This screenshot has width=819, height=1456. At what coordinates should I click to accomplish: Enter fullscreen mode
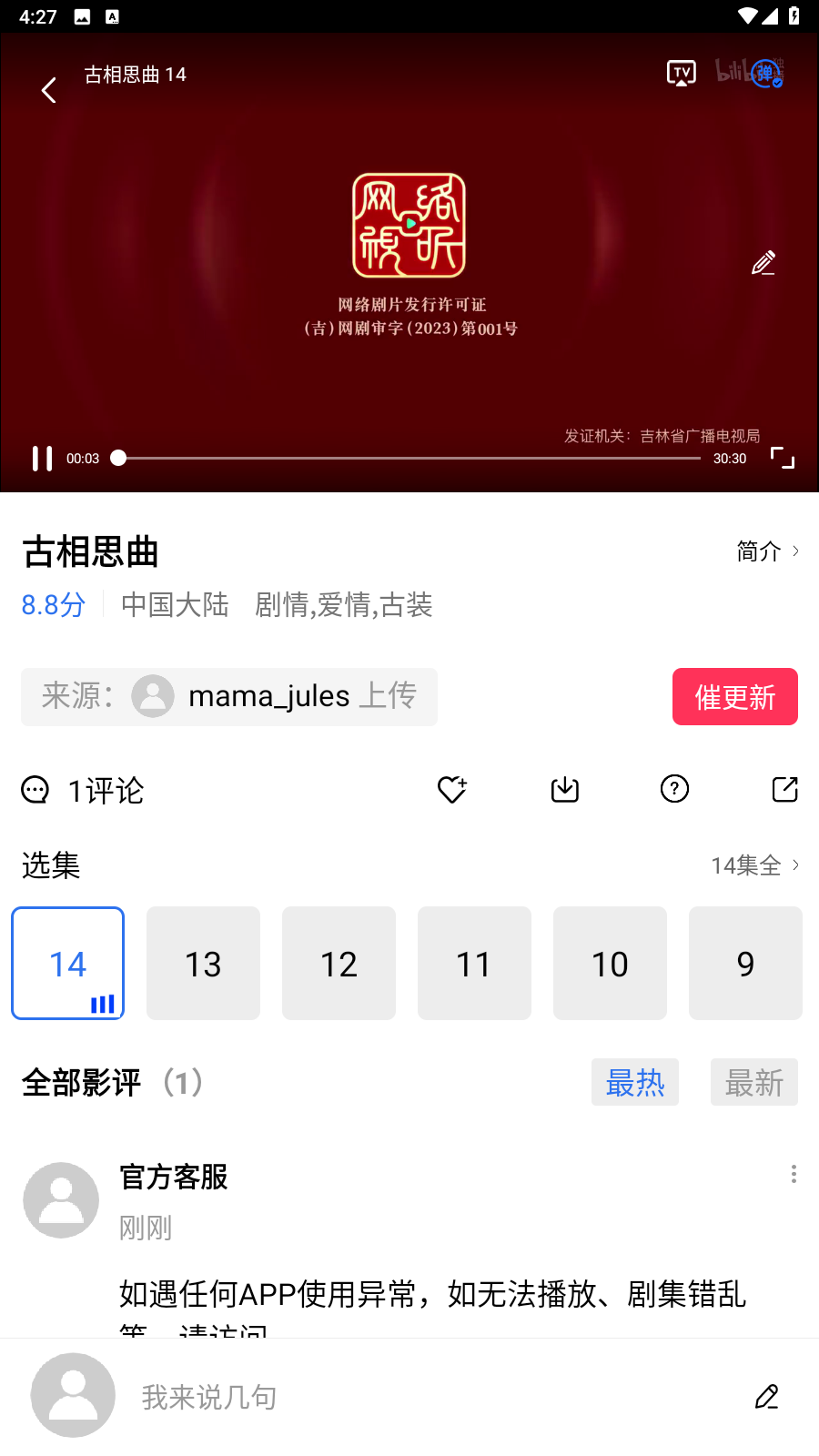783,459
